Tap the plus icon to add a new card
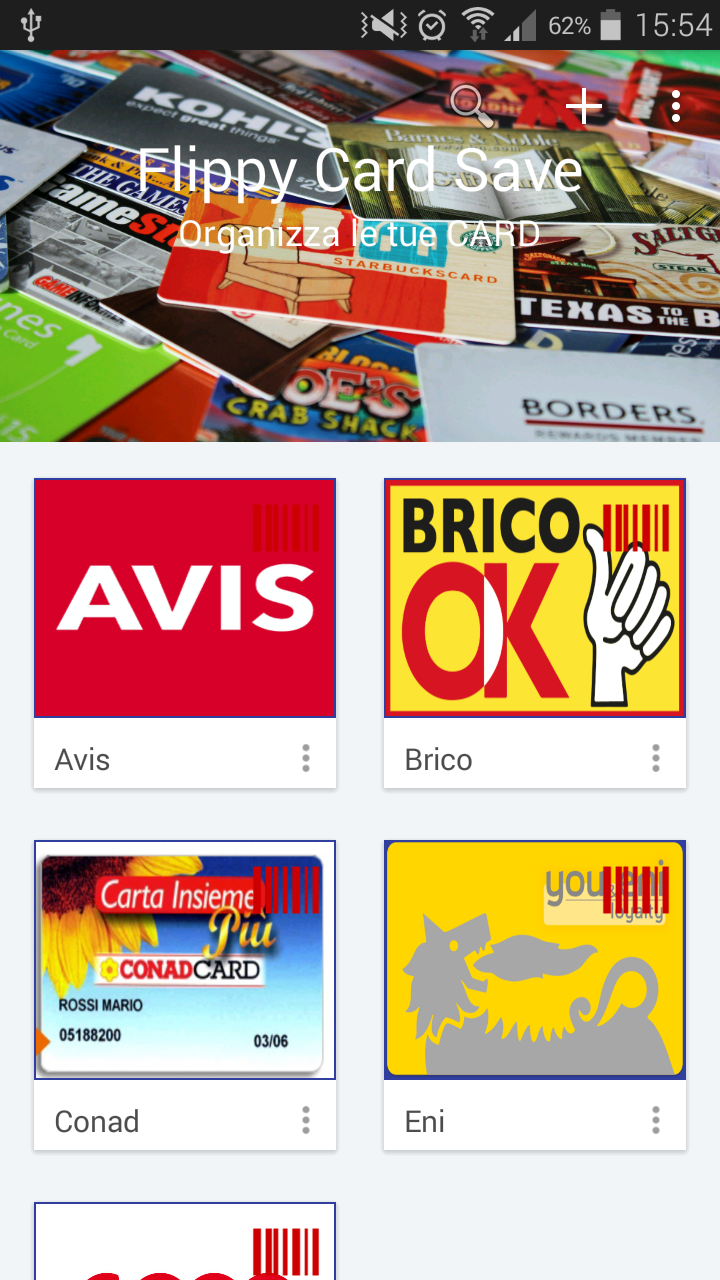The height and width of the screenshot is (1280, 720). [583, 106]
